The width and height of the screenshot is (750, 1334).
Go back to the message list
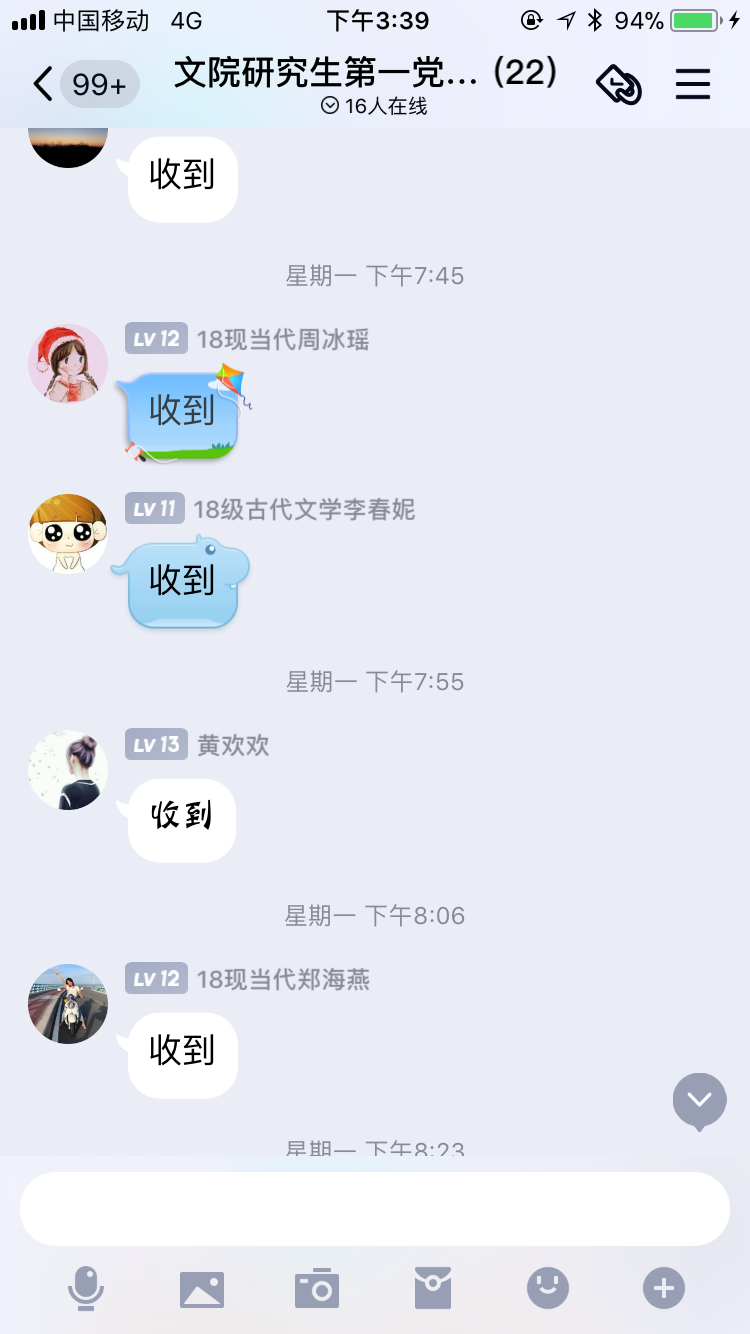[x=42, y=85]
